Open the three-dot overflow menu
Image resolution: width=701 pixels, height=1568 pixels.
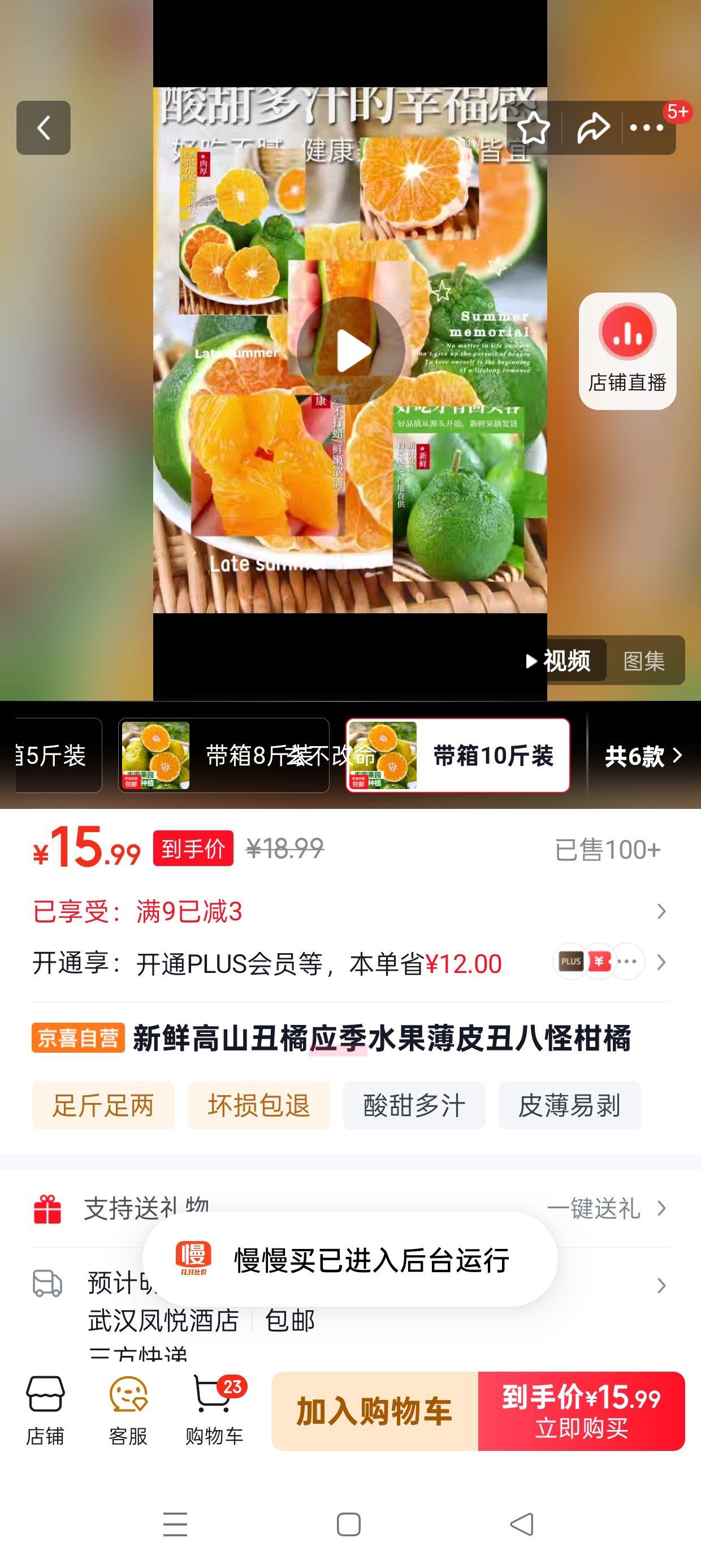point(646,128)
